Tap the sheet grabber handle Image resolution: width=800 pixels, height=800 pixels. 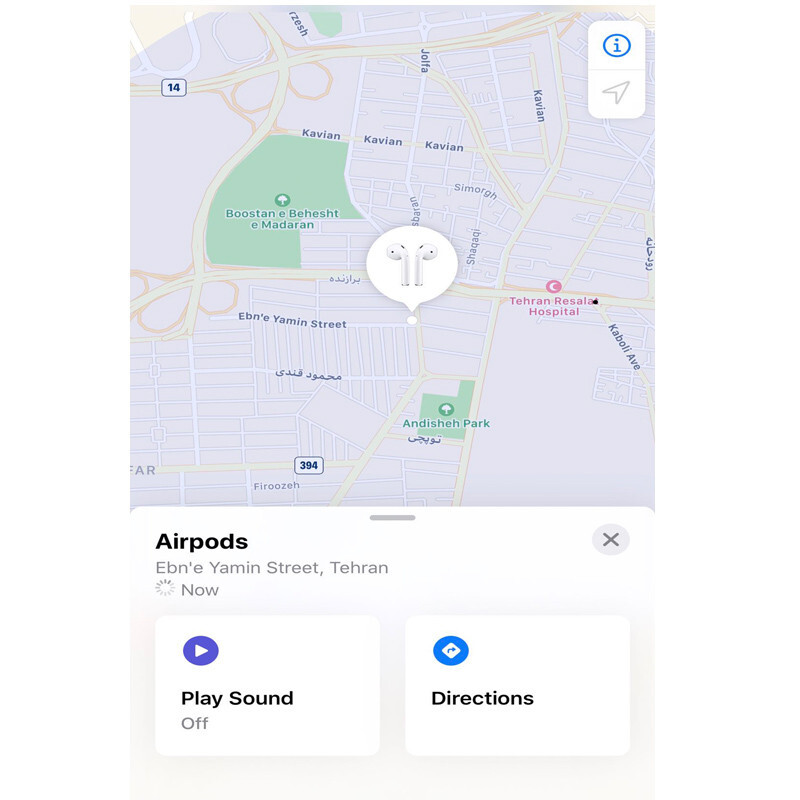[x=392, y=518]
